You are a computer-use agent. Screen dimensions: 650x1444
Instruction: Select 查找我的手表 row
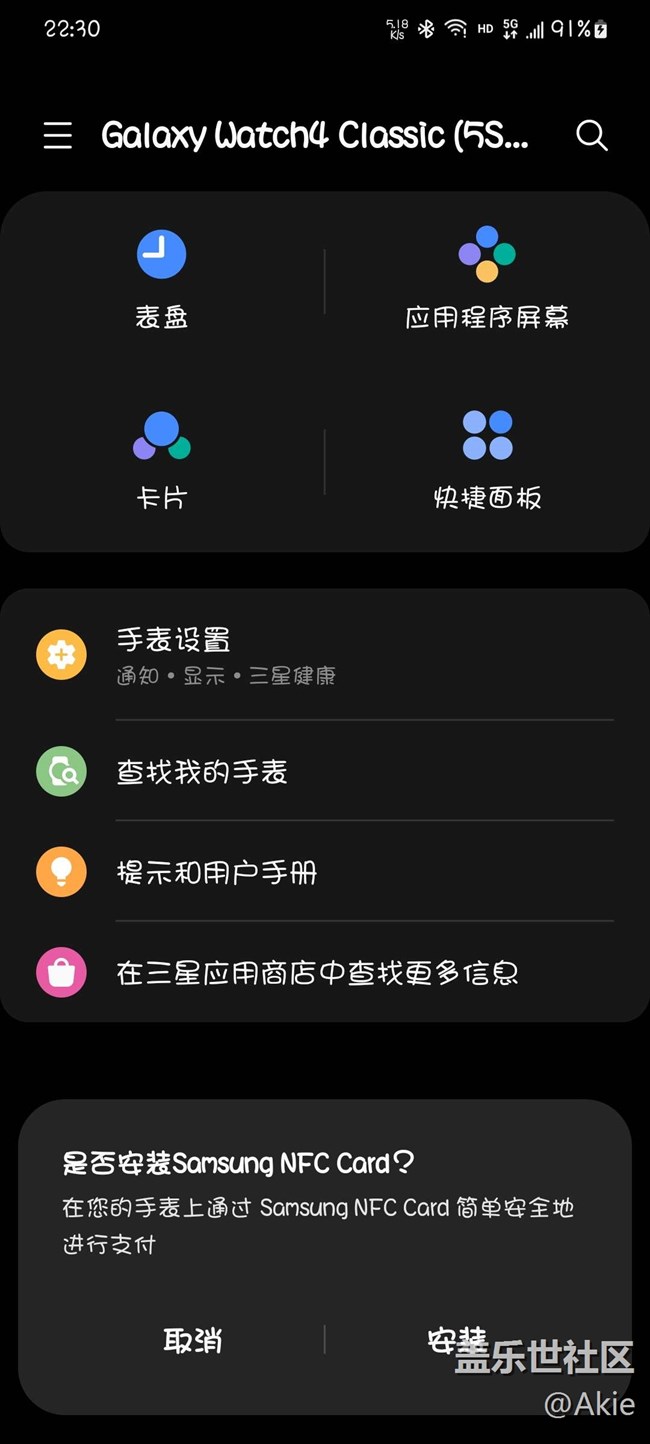pos(324,772)
